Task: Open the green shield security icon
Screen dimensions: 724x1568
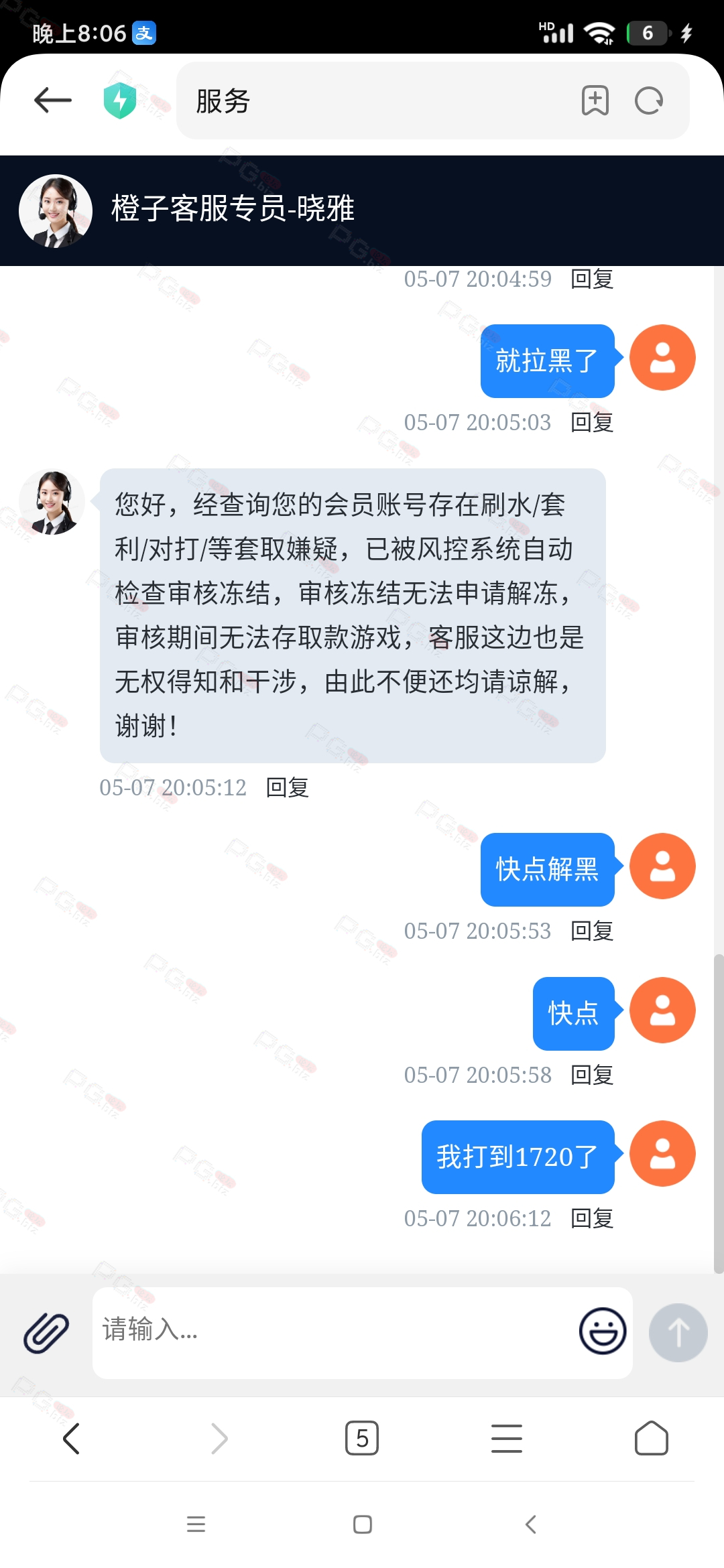Action: [x=120, y=101]
